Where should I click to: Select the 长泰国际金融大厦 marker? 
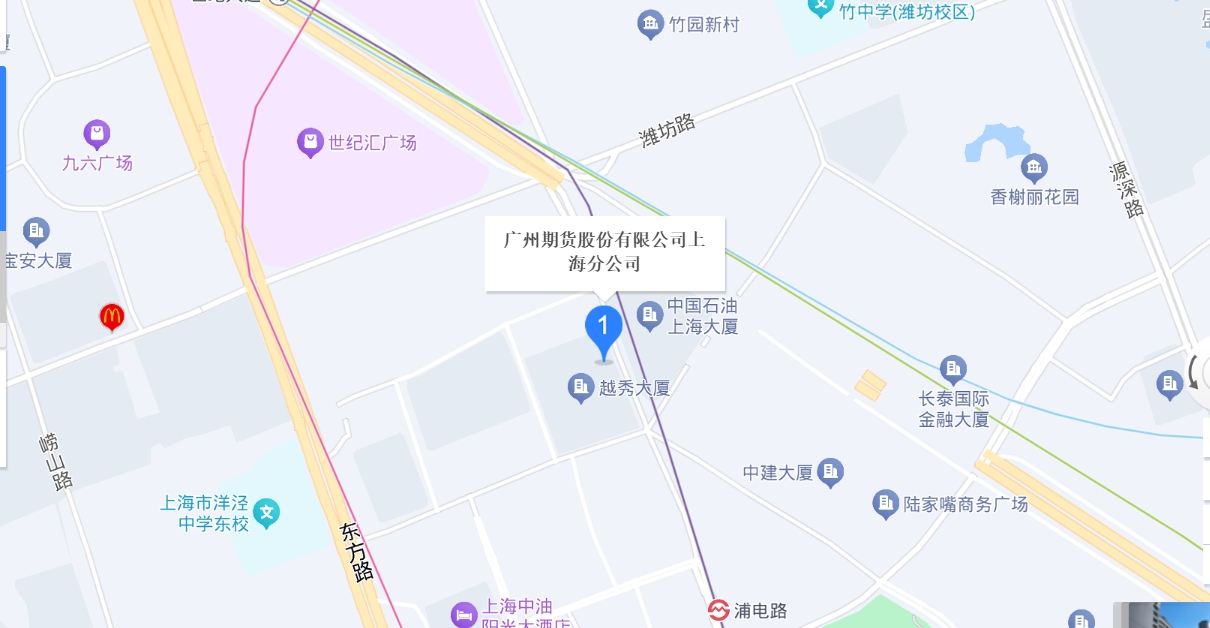[954, 370]
